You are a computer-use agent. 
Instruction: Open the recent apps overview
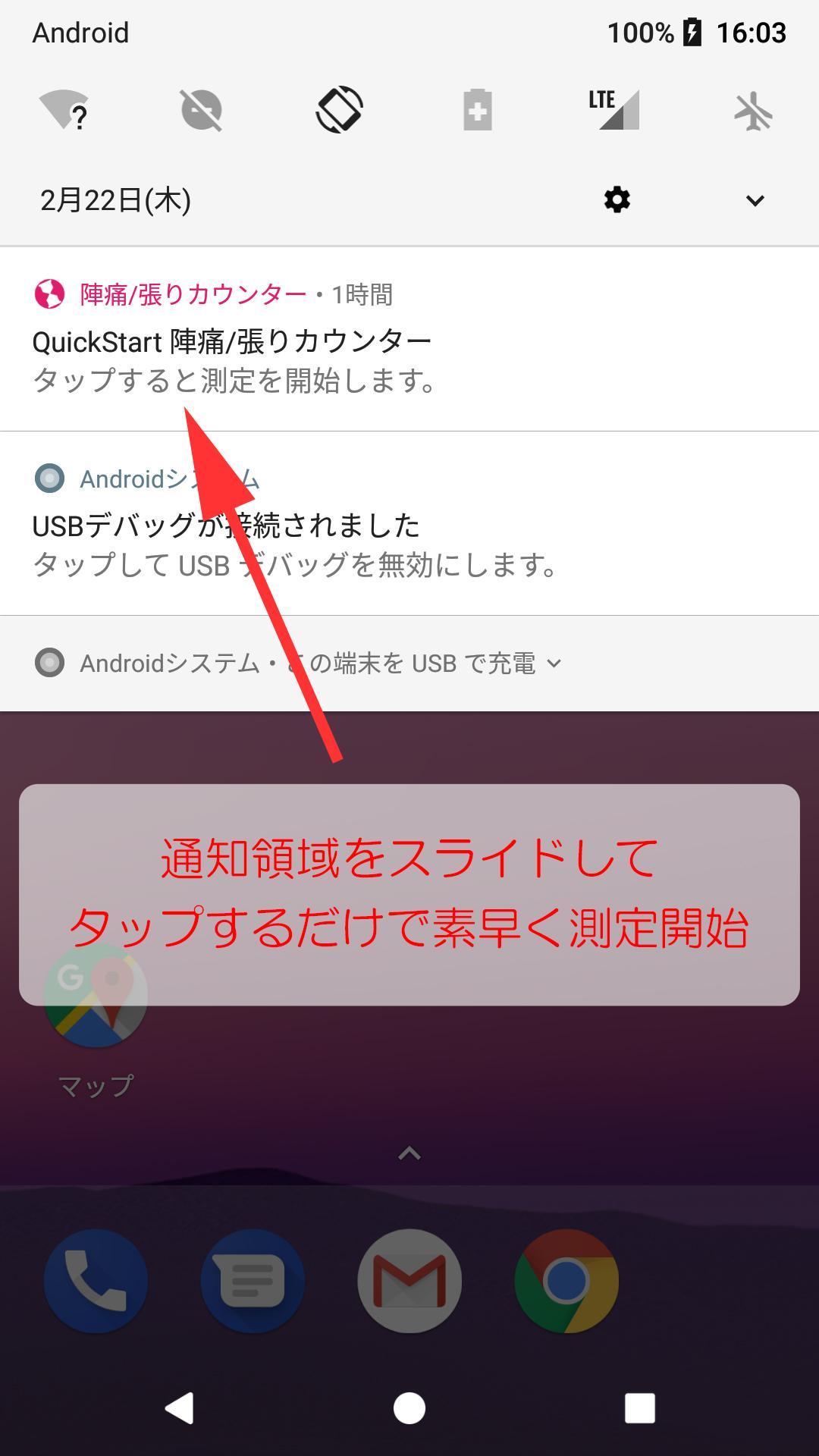pos(639,1408)
